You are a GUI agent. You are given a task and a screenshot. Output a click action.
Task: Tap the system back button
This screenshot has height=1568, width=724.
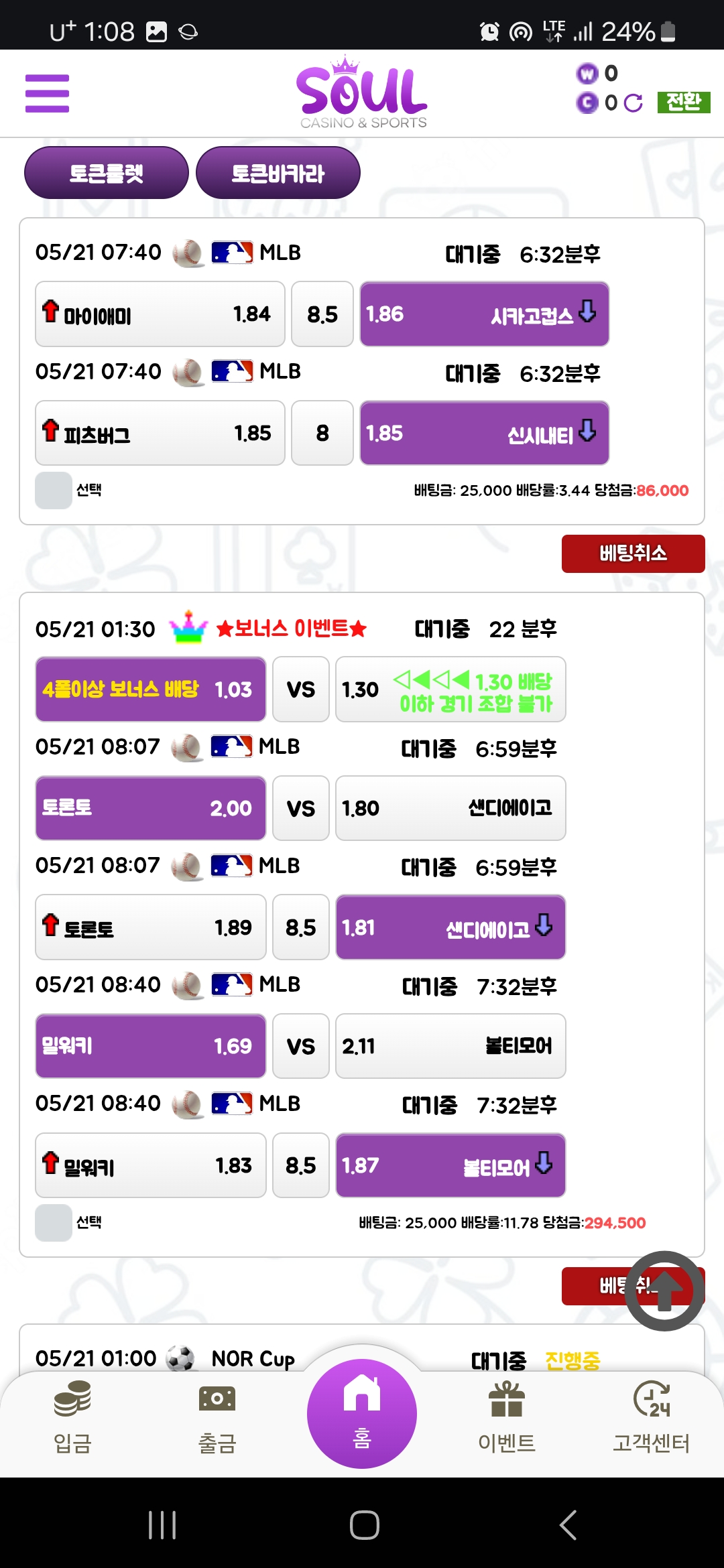(567, 1525)
